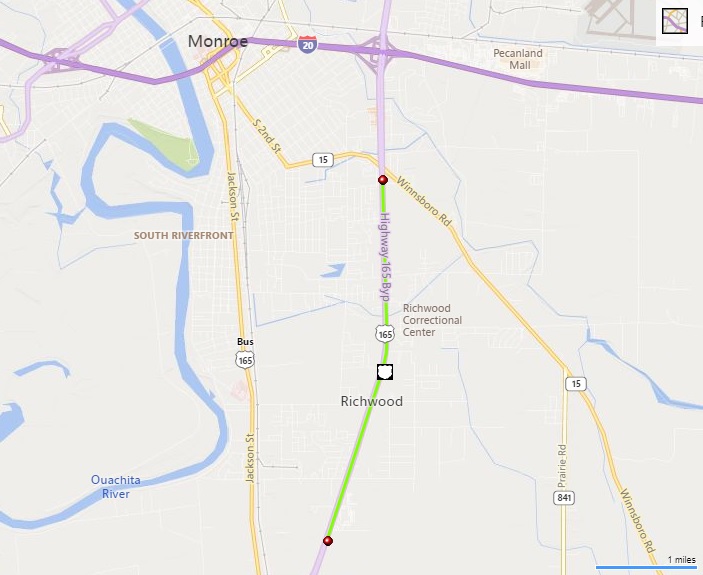This screenshot has width=703, height=575.
Task: Tap the red marker south of Richwood
Action: click(327, 541)
